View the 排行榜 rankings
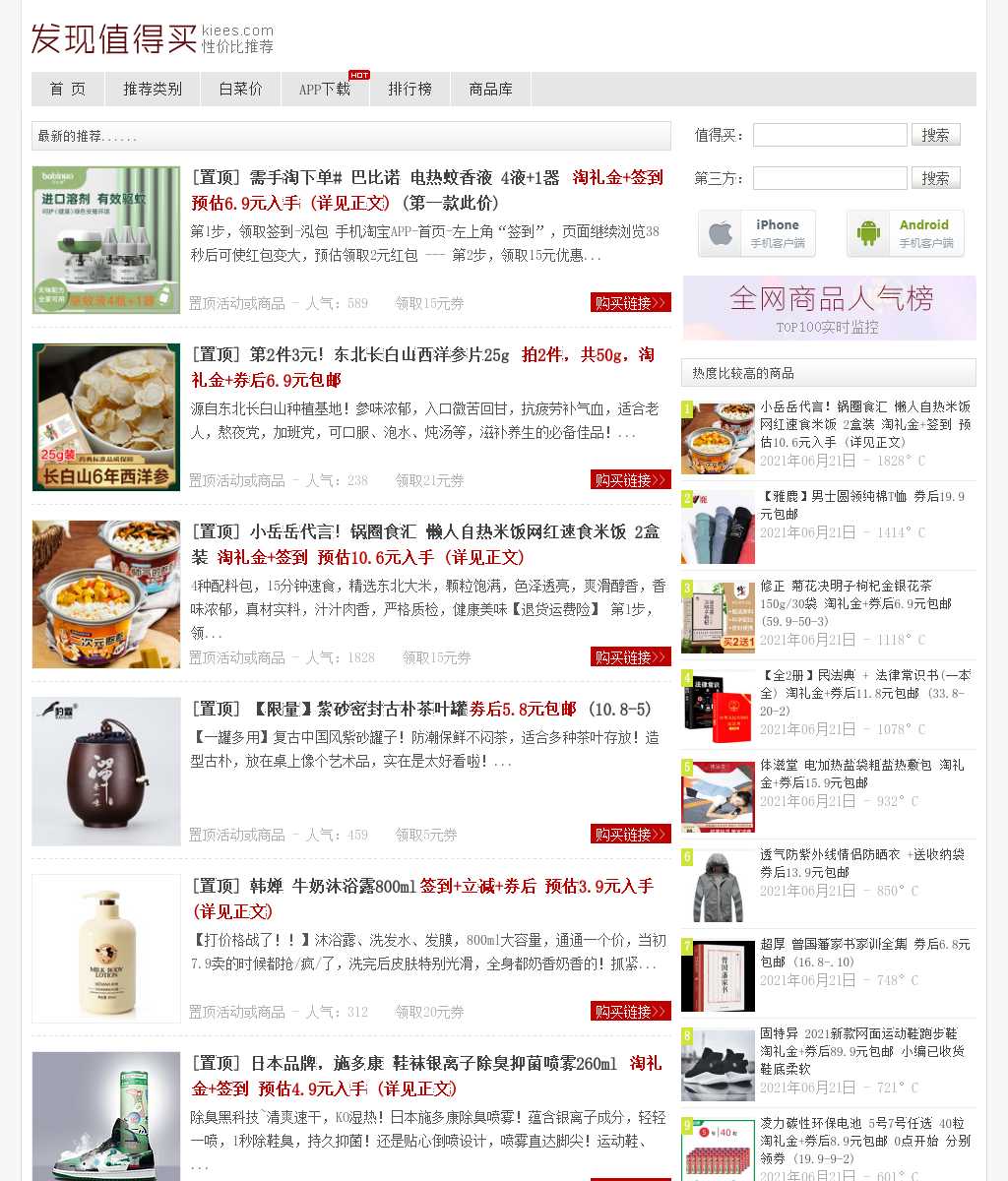Screen dimensions: 1008x1181 (x=409, y=89)
